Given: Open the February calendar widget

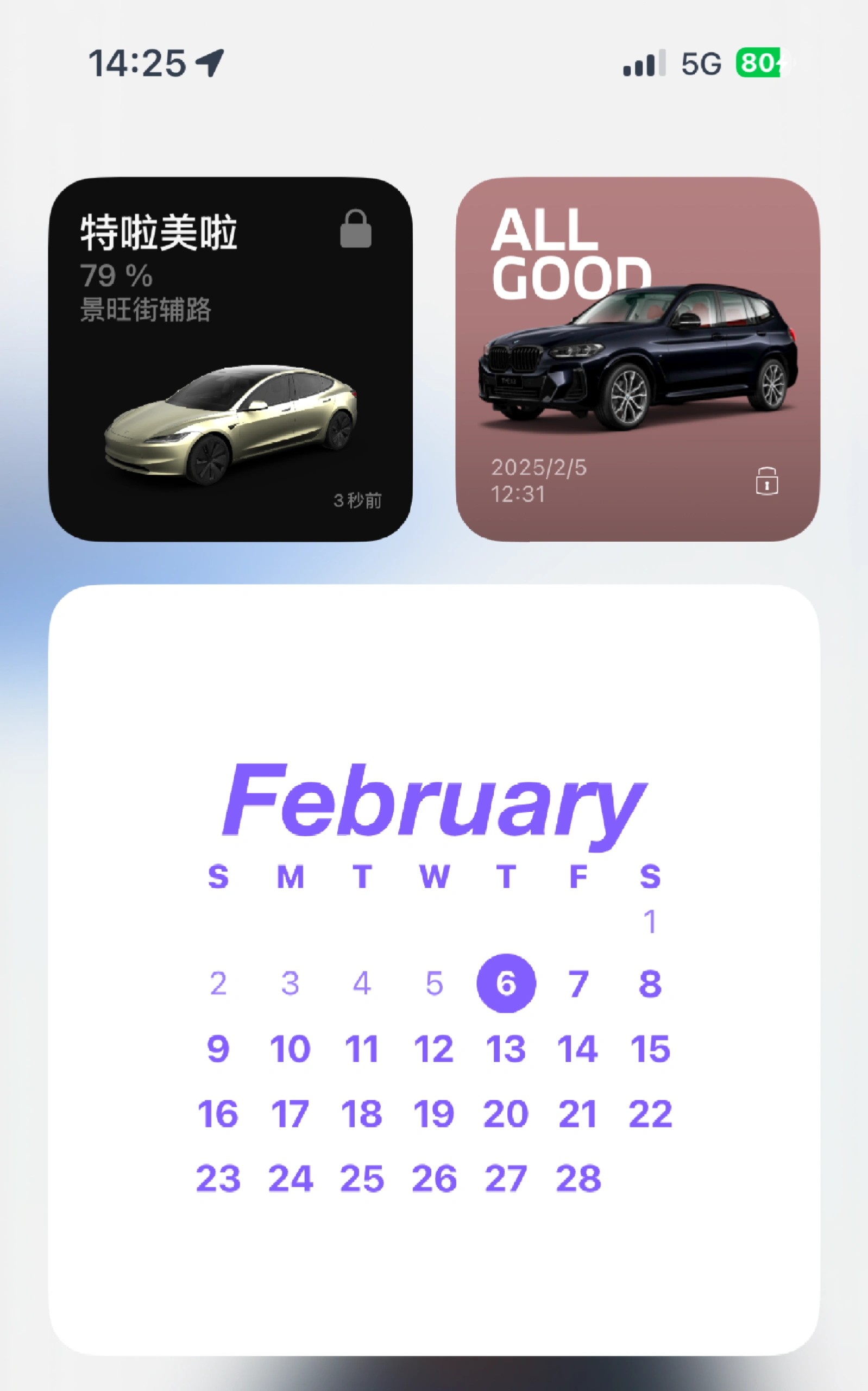Looking at the screenshot, I should click(x=434, y=970).
